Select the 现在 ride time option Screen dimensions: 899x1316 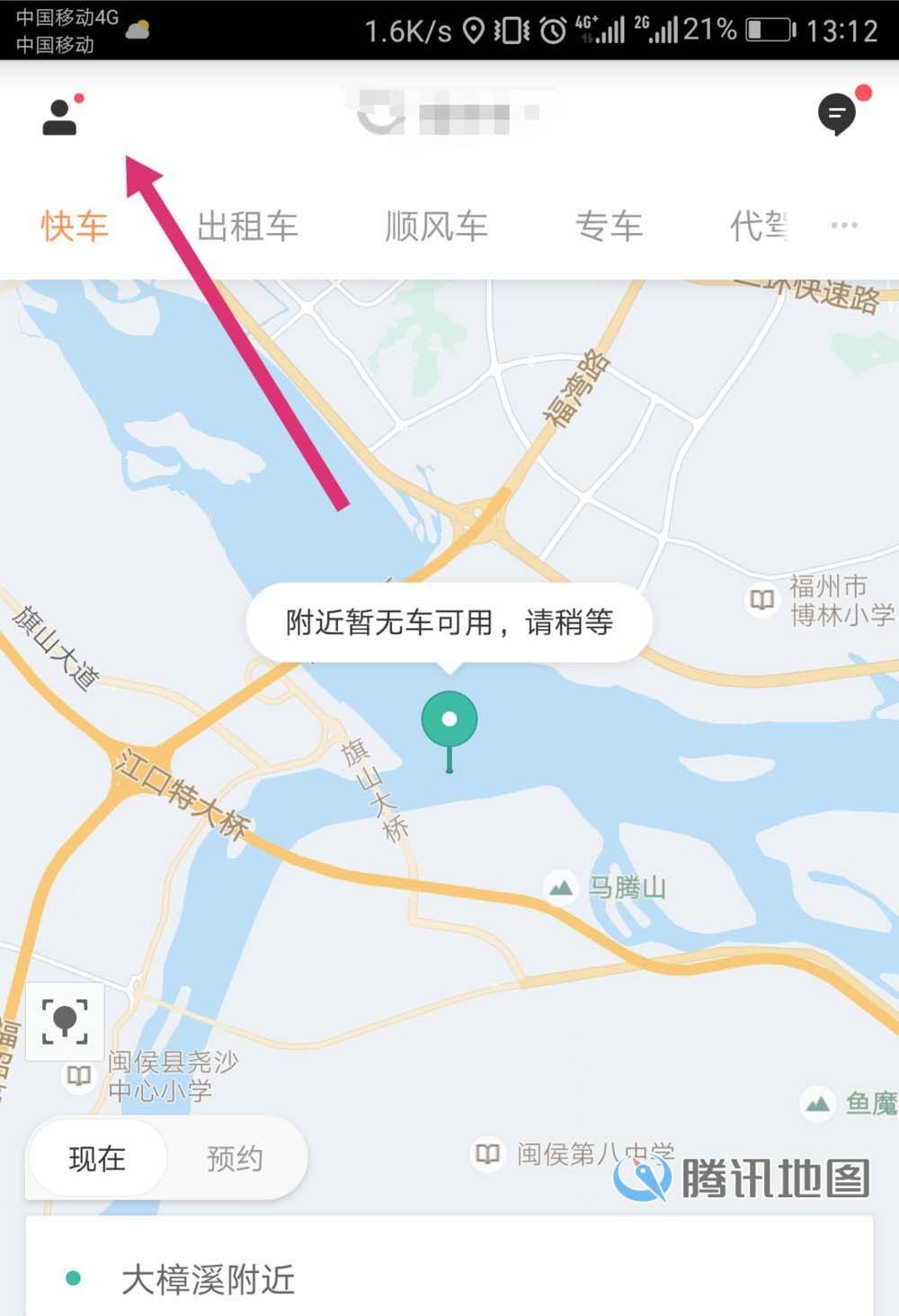click(x=96, y=1159)
